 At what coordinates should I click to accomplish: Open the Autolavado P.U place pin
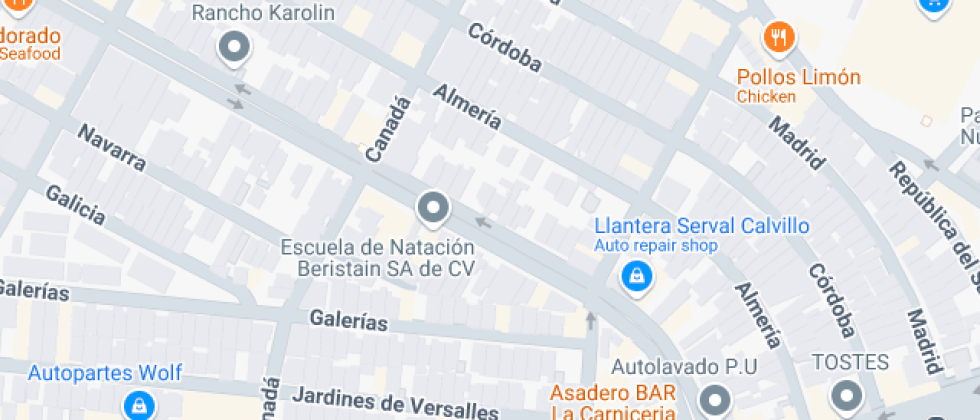(714, 398)
